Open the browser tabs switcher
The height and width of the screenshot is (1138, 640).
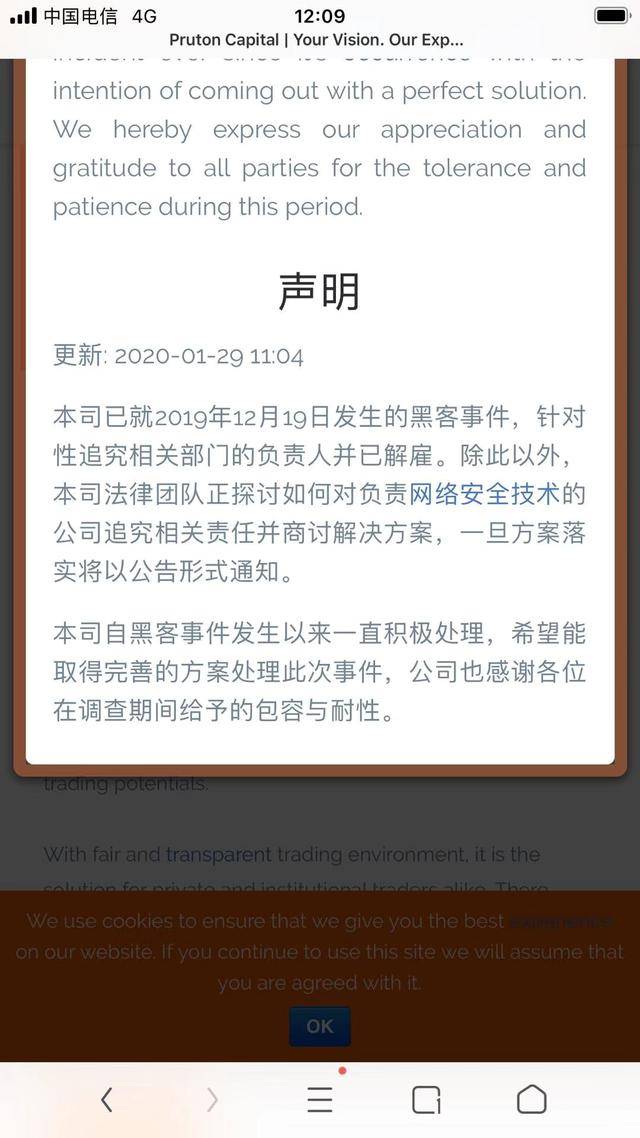[x=426, y=1100]
